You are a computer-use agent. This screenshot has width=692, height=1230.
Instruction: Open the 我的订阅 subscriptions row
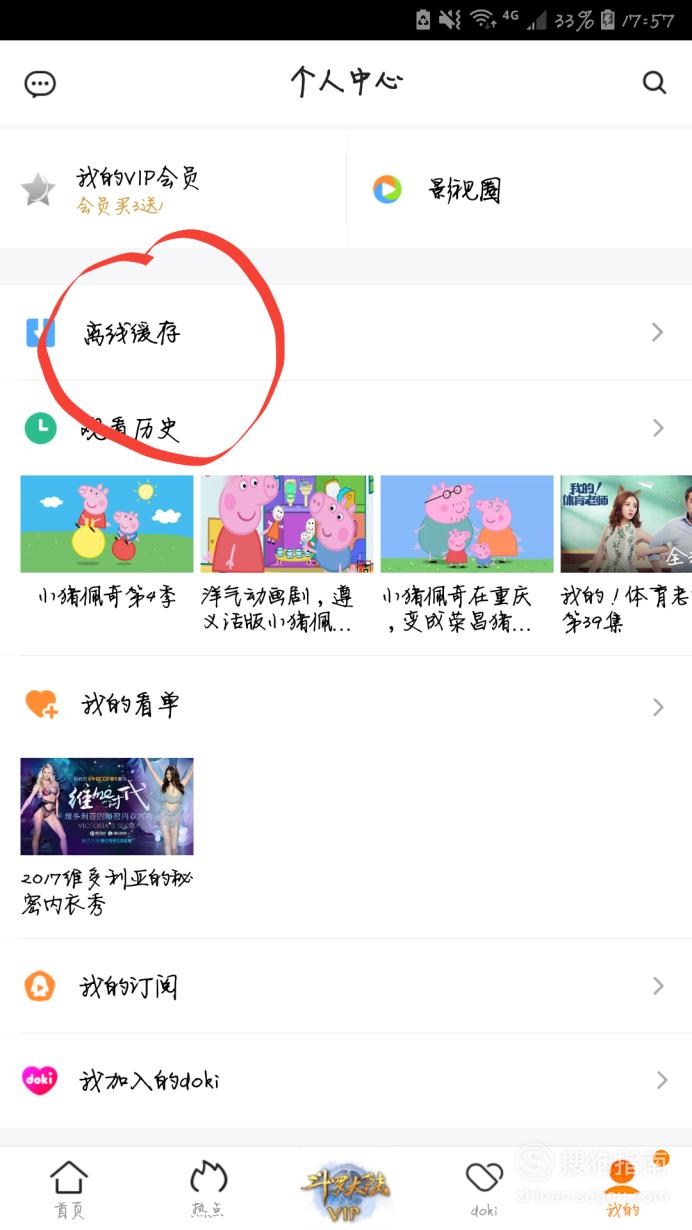pos(346,986)
